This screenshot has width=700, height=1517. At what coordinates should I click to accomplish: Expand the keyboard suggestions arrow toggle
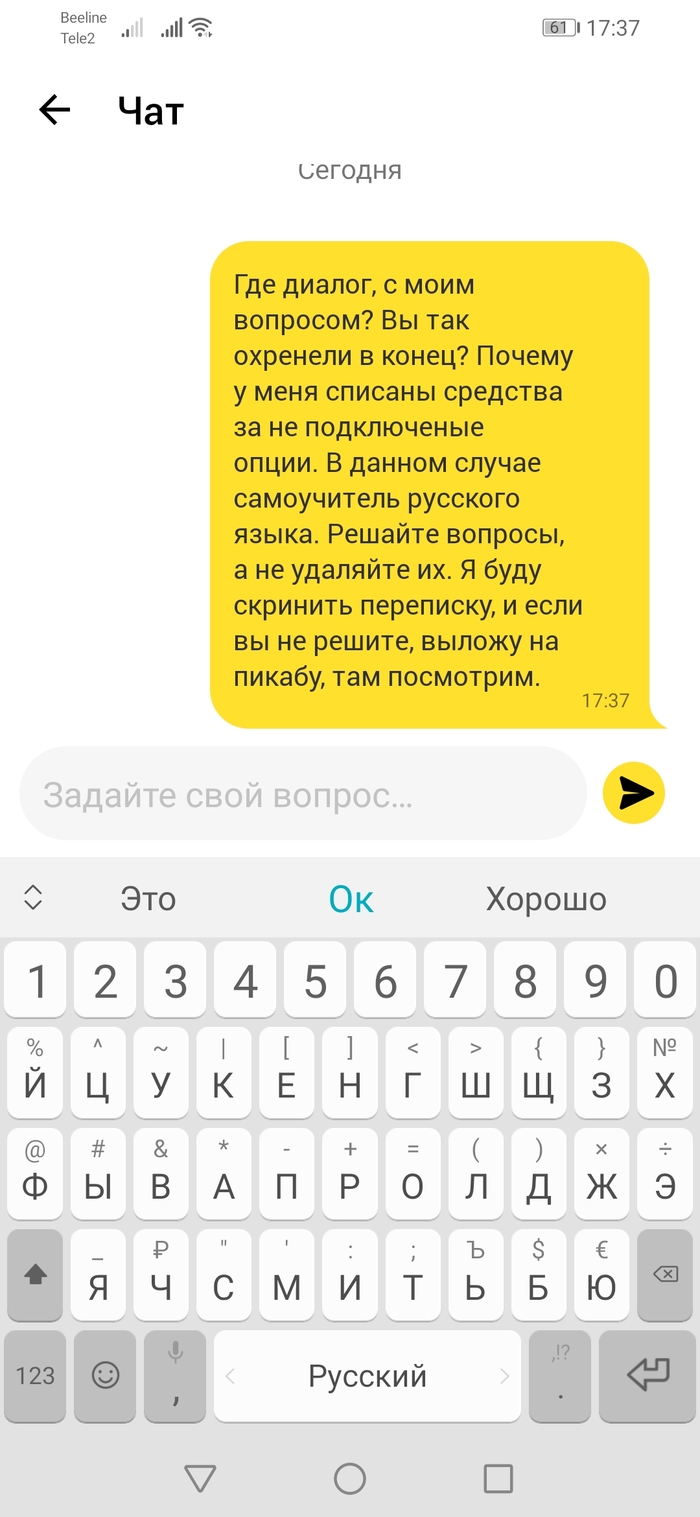(33, 898)
